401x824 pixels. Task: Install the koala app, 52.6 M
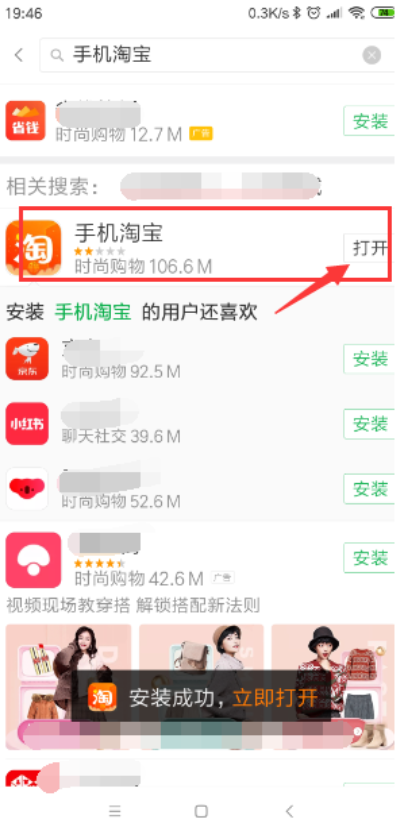(369, 489)
